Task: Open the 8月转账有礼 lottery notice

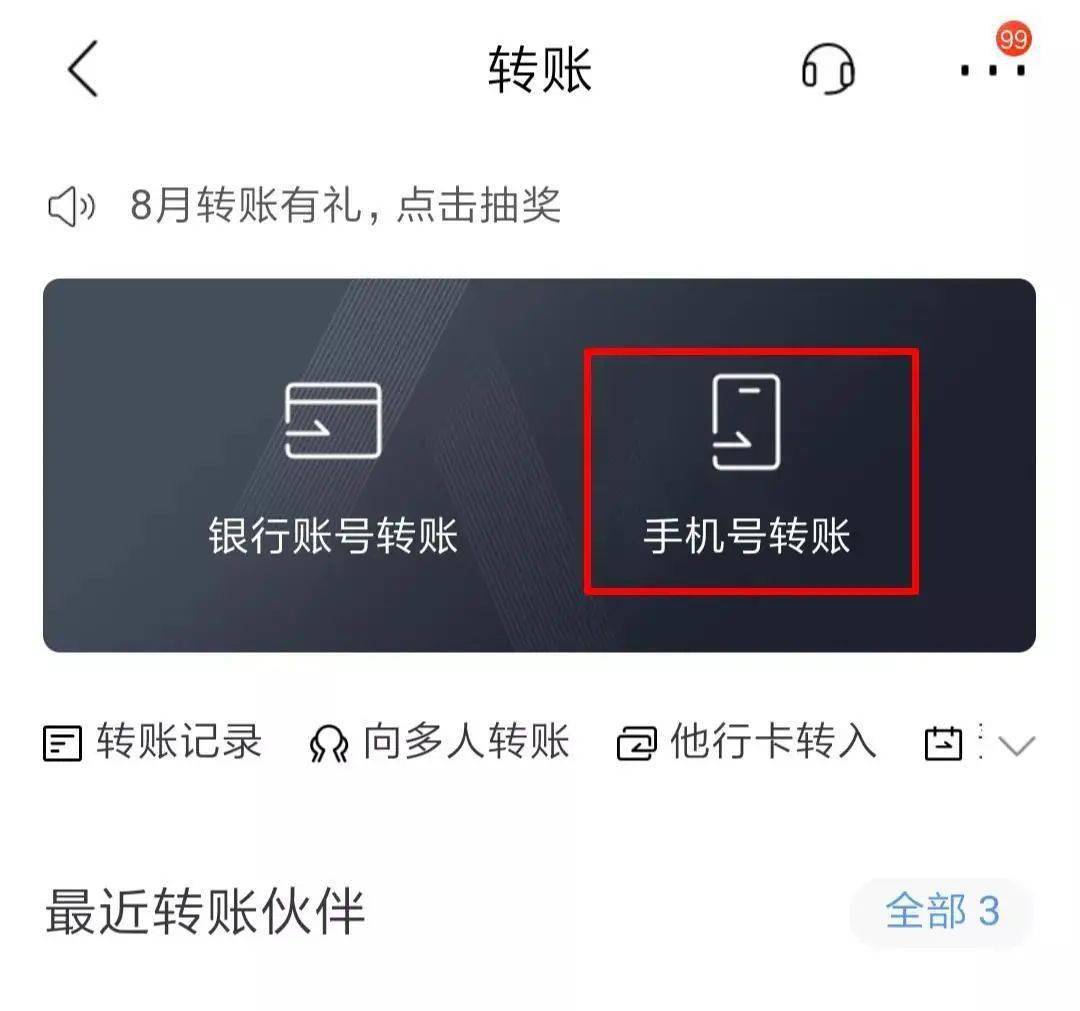Action: click(345, 206)
